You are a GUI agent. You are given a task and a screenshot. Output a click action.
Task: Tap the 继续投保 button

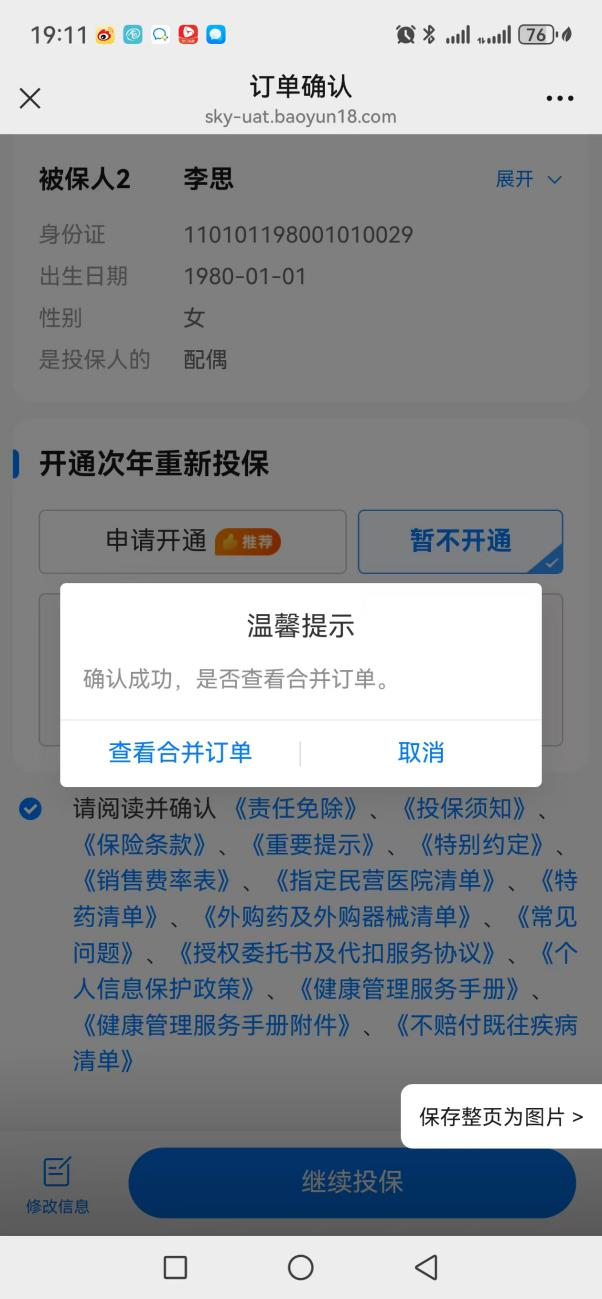pyautogui.click(x=352, y=1182)
